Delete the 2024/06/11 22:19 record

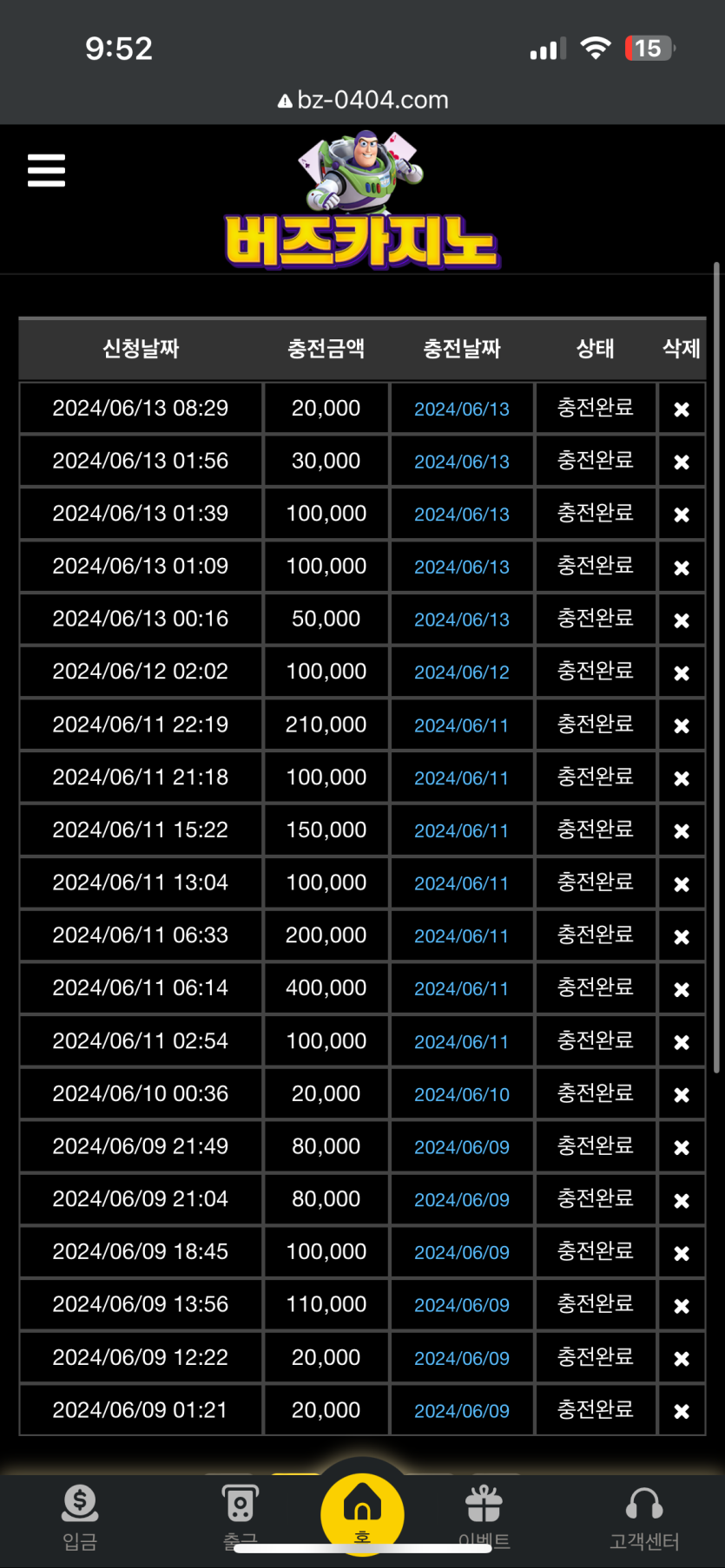(x=682, y=725)
